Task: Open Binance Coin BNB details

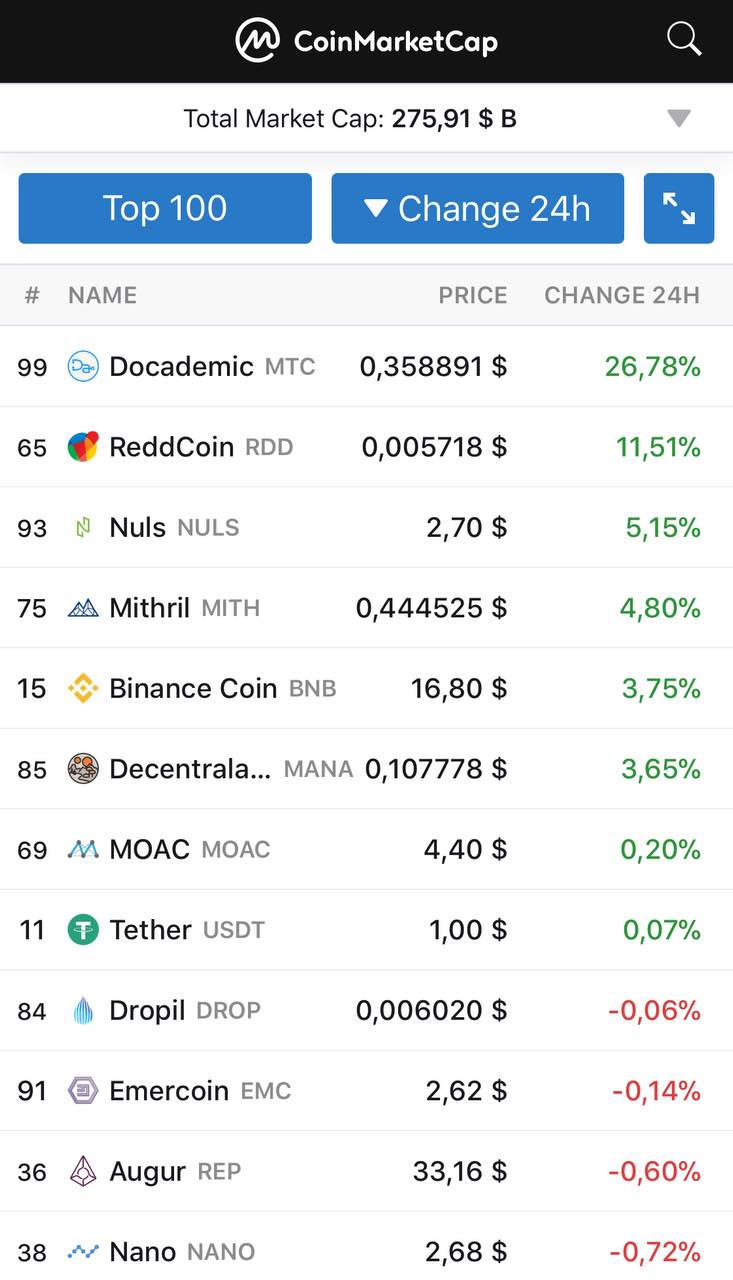Action: point(366,688)
